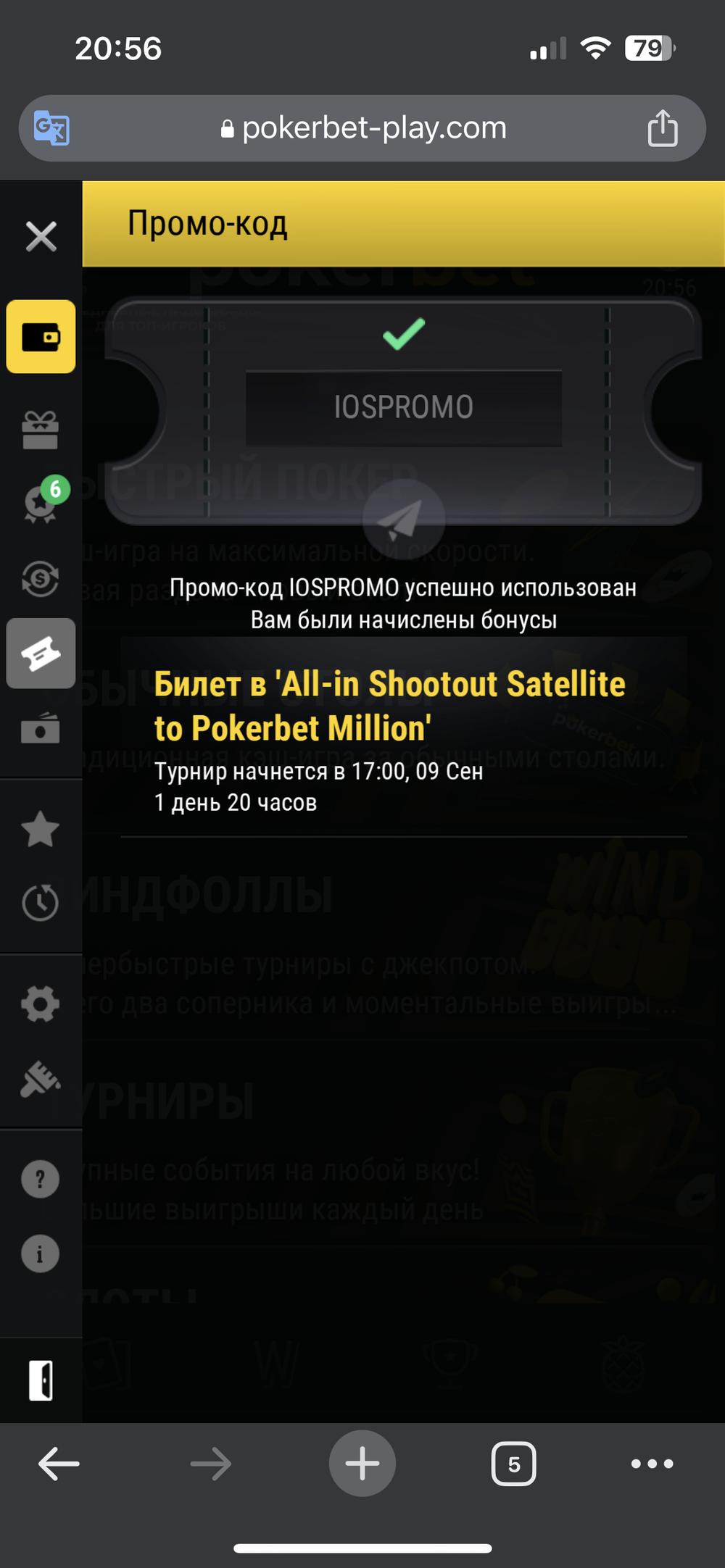This screenshot has height=1568, width=725.
Task: Open settings gear in sidebar
Action: point(40,1004)
